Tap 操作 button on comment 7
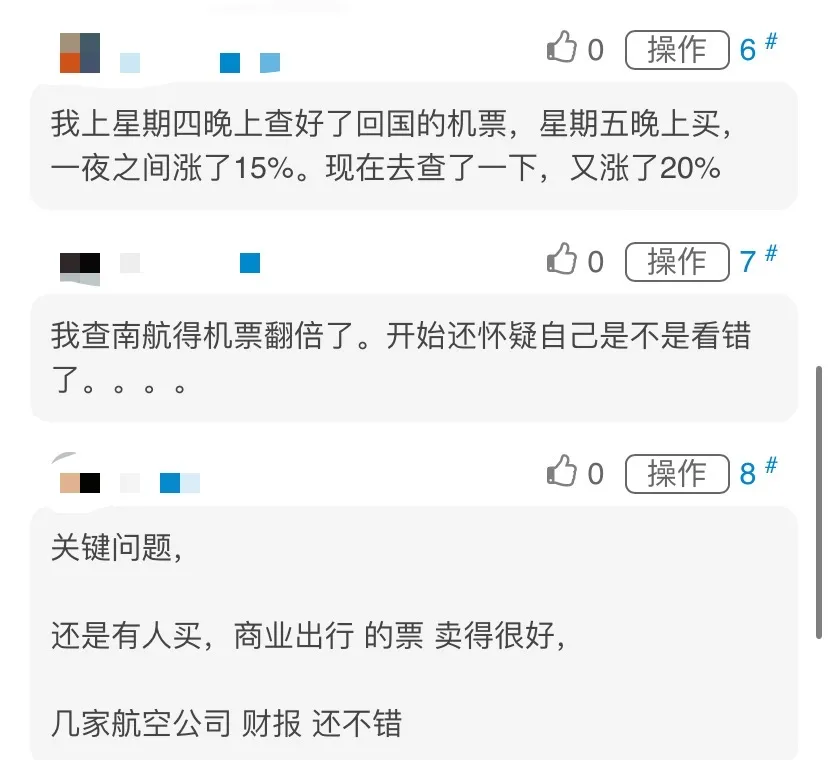This screenshot has height=760, width=828. [677, 261]
